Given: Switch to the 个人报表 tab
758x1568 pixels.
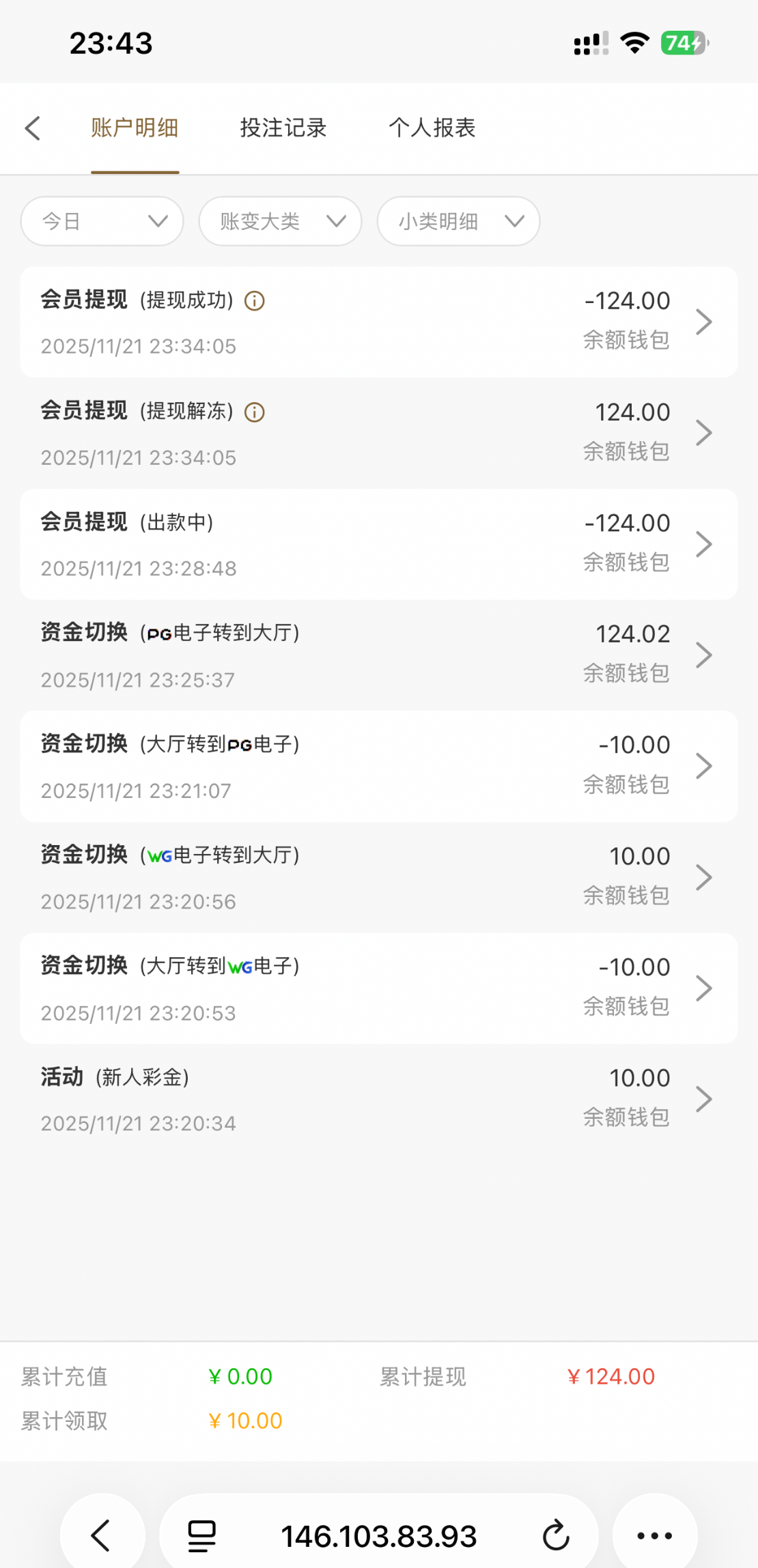Looking at the screenshot, I should (432, 128).
